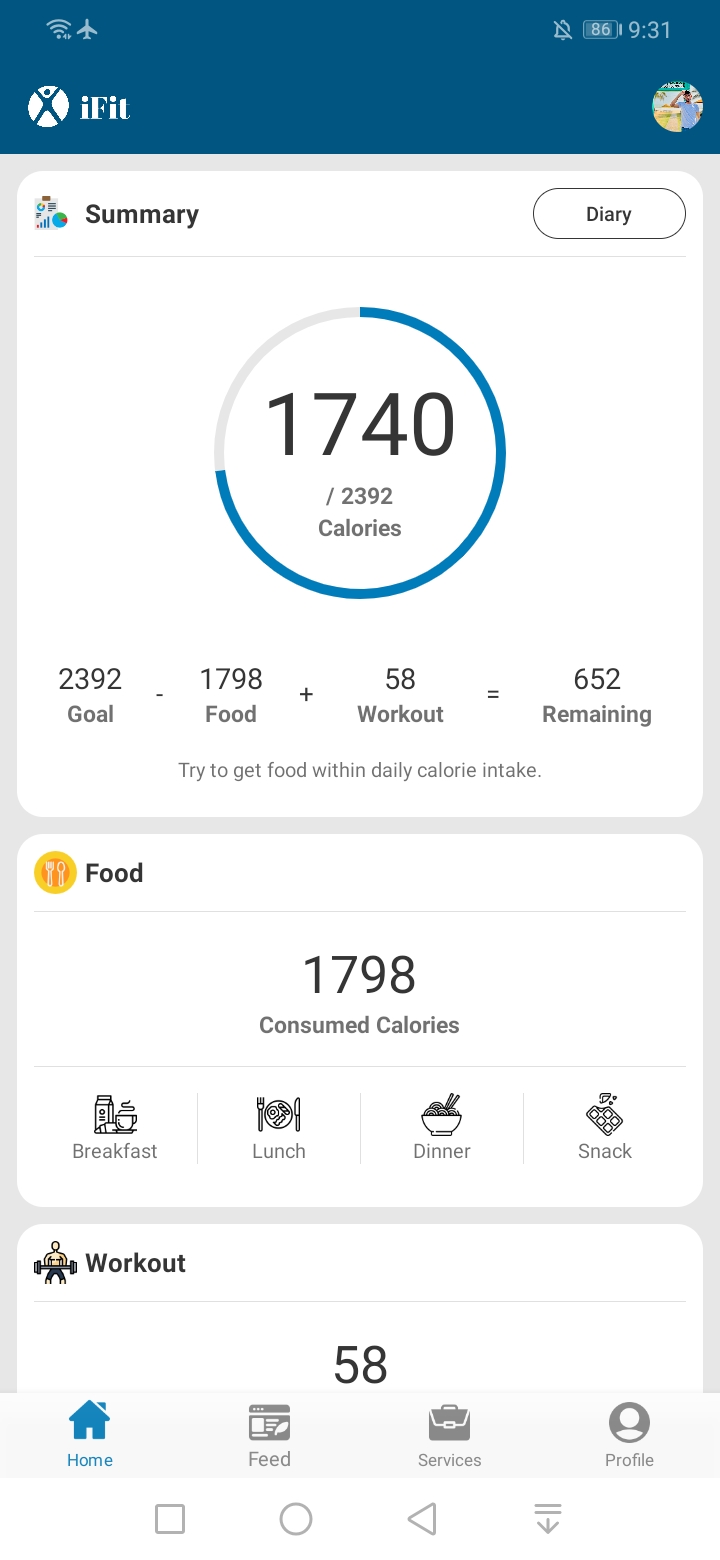The width and height of the screenshot is (720, 1560).
Task: Open the profile avatar in the header
Action: [677, 107]
